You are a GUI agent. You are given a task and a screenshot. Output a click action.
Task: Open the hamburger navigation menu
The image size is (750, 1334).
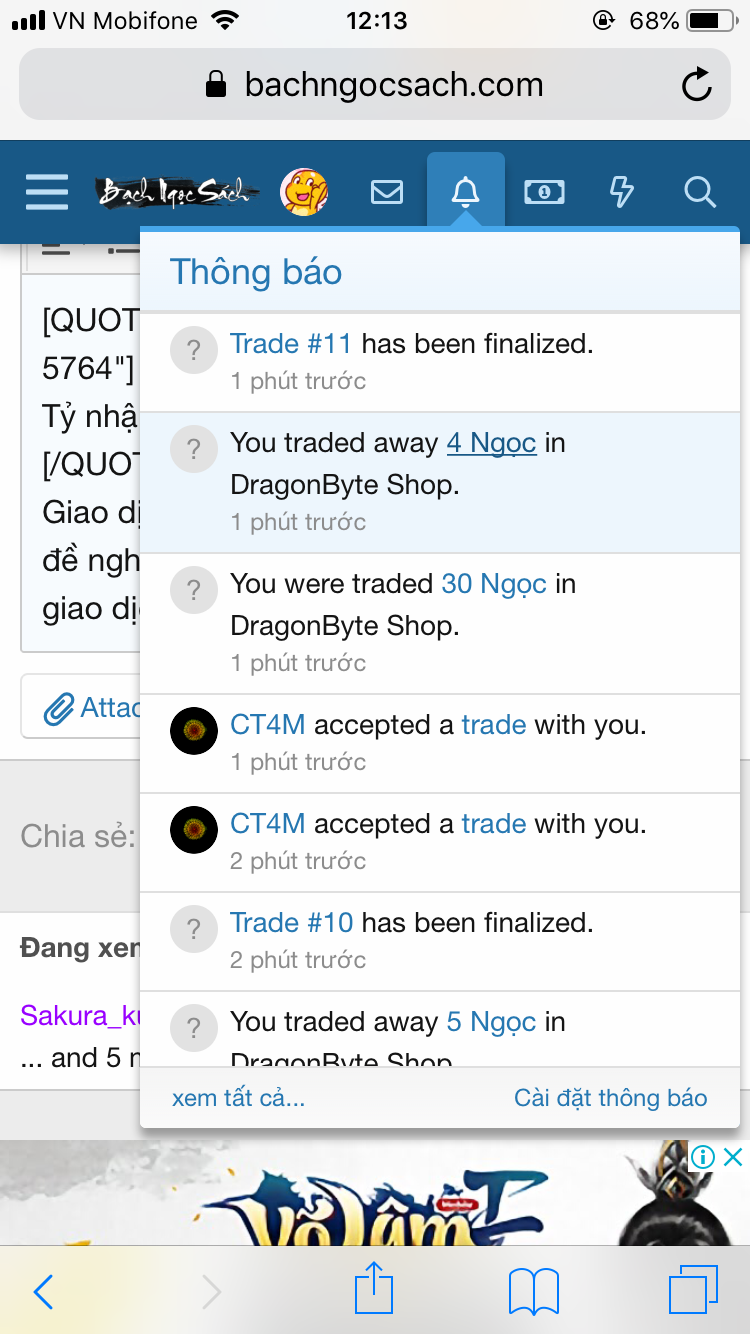pos(47,192)
